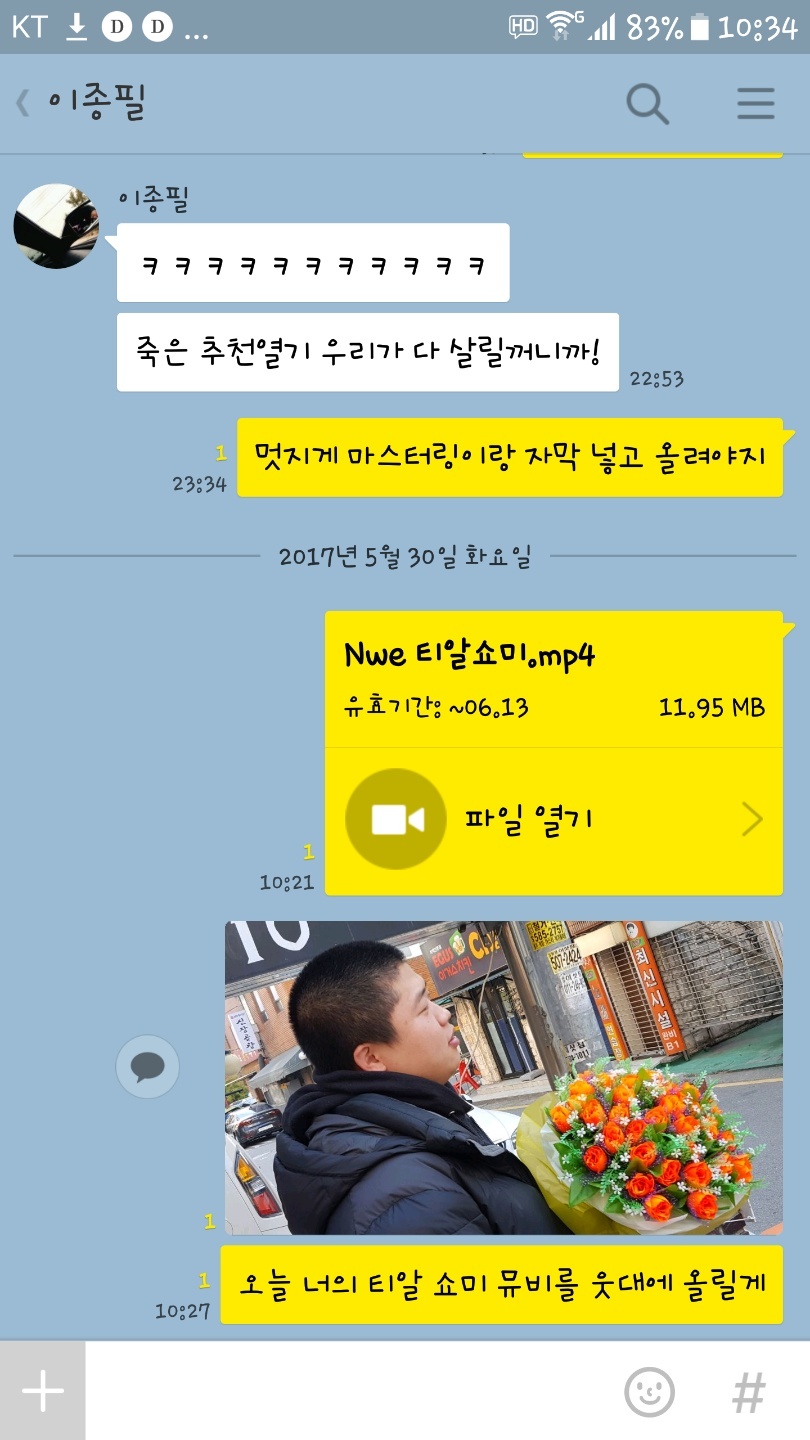Open the plus attachment menu
This screenshot has width=810, height=1440.
pyautogui.click(x=42, y=1391)
